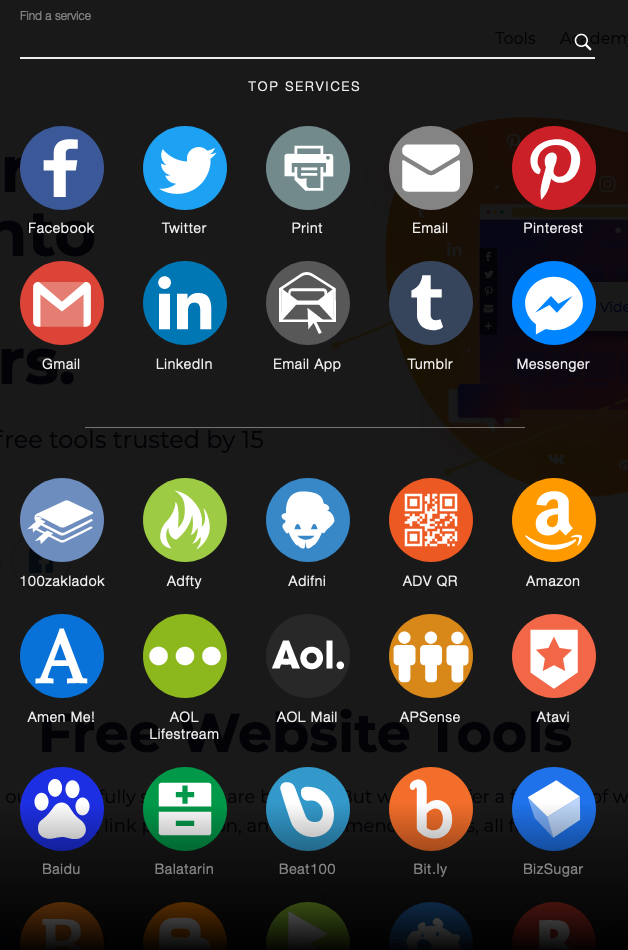Image resolution: width=628 pixels, height=950 pixels.
Task: Tap the search magnifier icon
Action: tap(583, 42)
